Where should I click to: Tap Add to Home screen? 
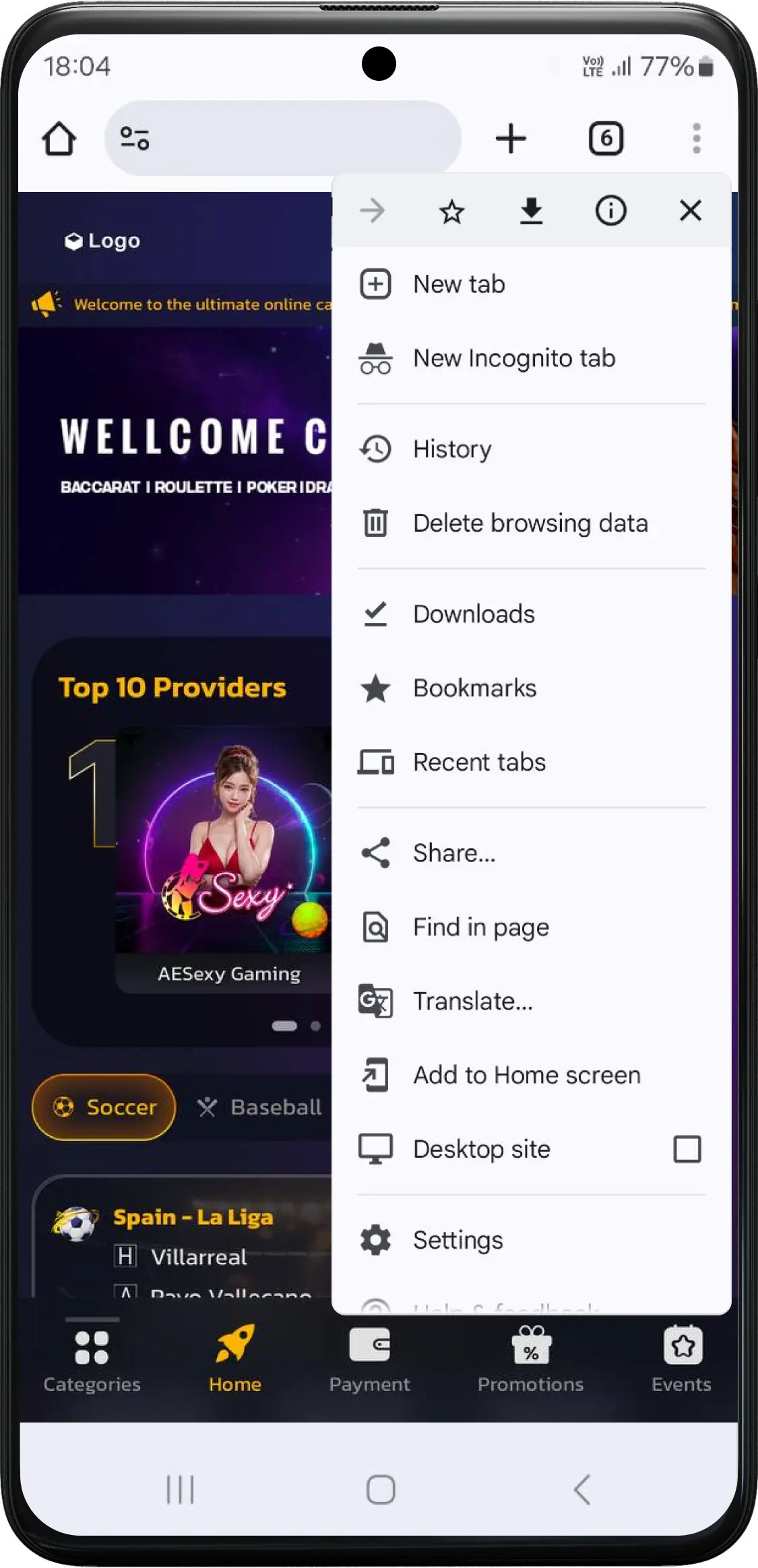tap(531, 1076)
